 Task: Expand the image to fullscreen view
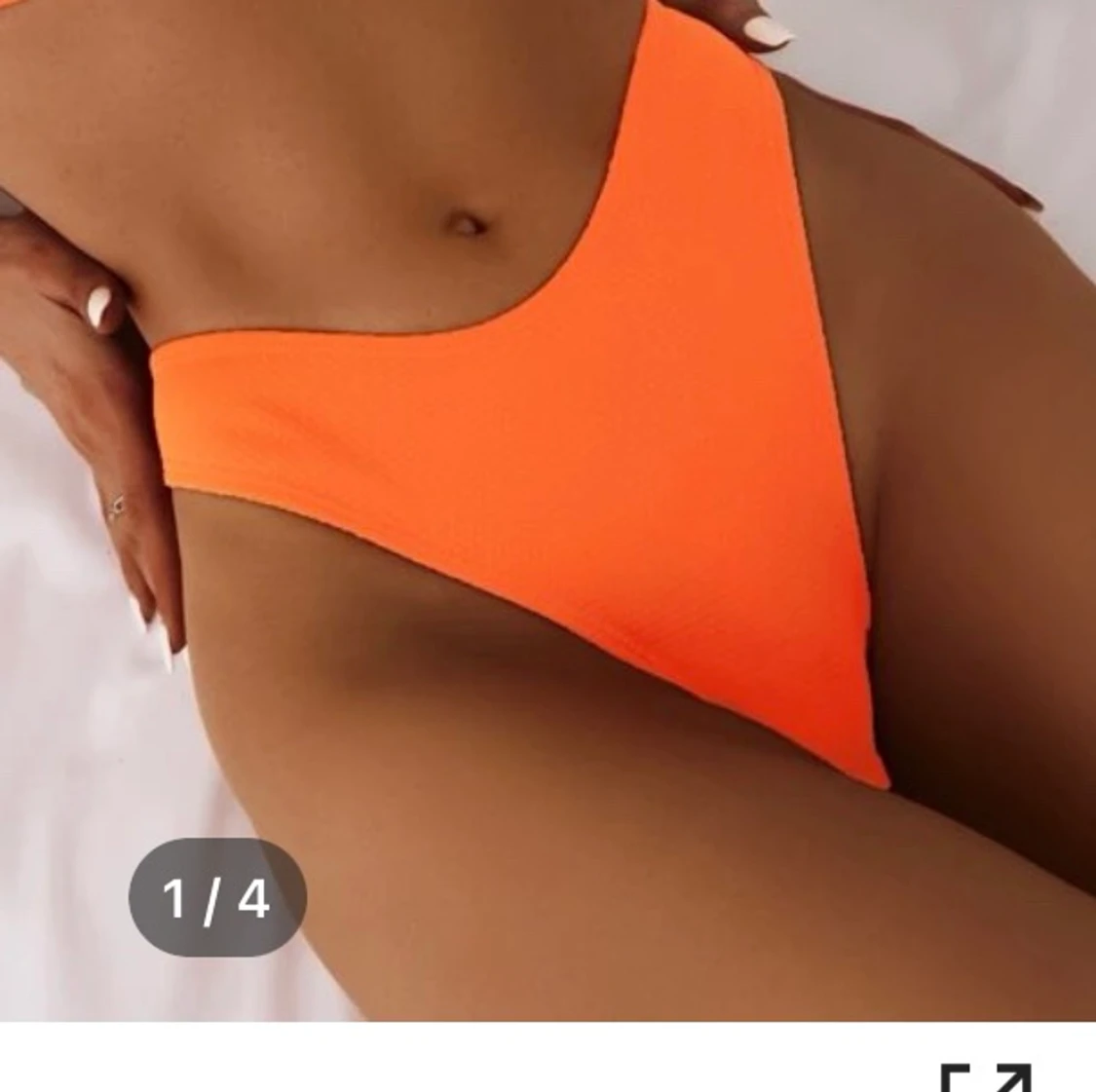[x=985, y=1075]
